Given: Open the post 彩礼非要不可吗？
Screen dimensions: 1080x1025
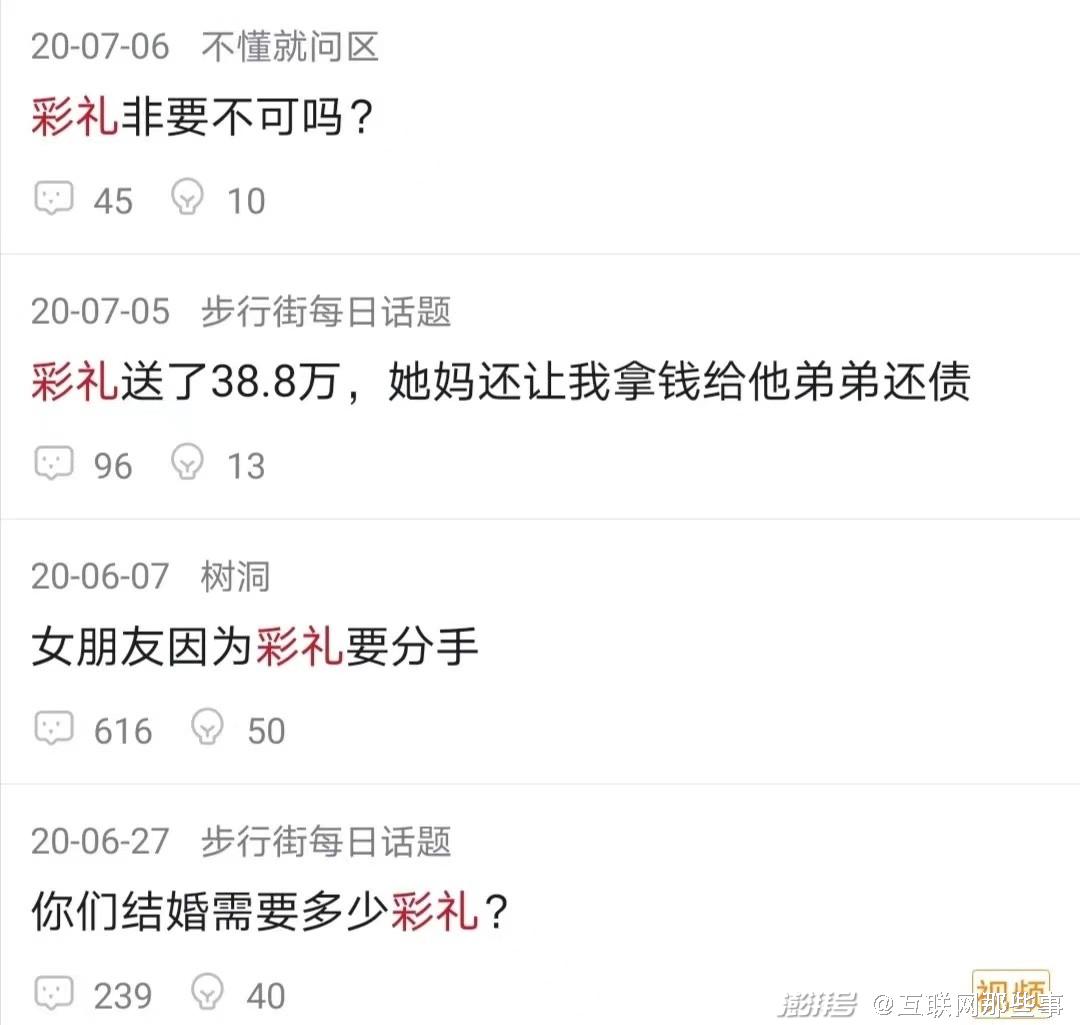Looking at the screenshot, I should click(x=202, y=117).
